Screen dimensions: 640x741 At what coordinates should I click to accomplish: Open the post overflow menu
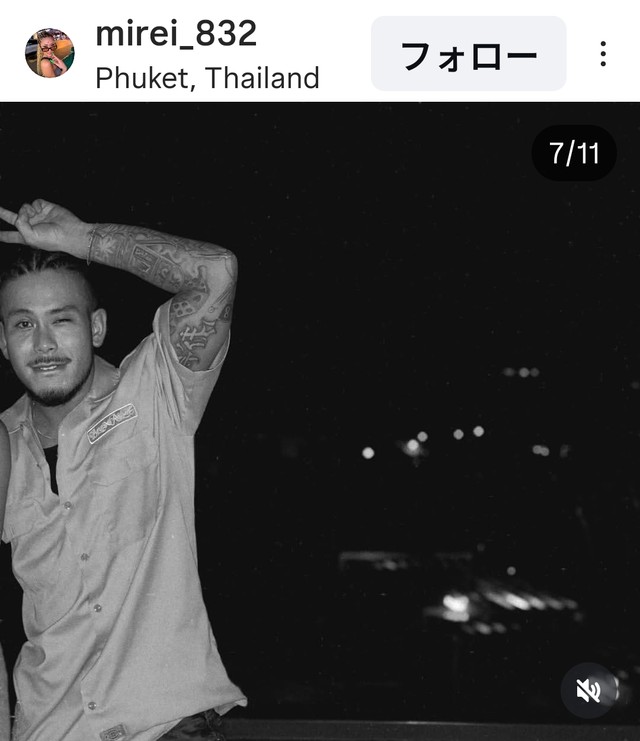[602, 54]
